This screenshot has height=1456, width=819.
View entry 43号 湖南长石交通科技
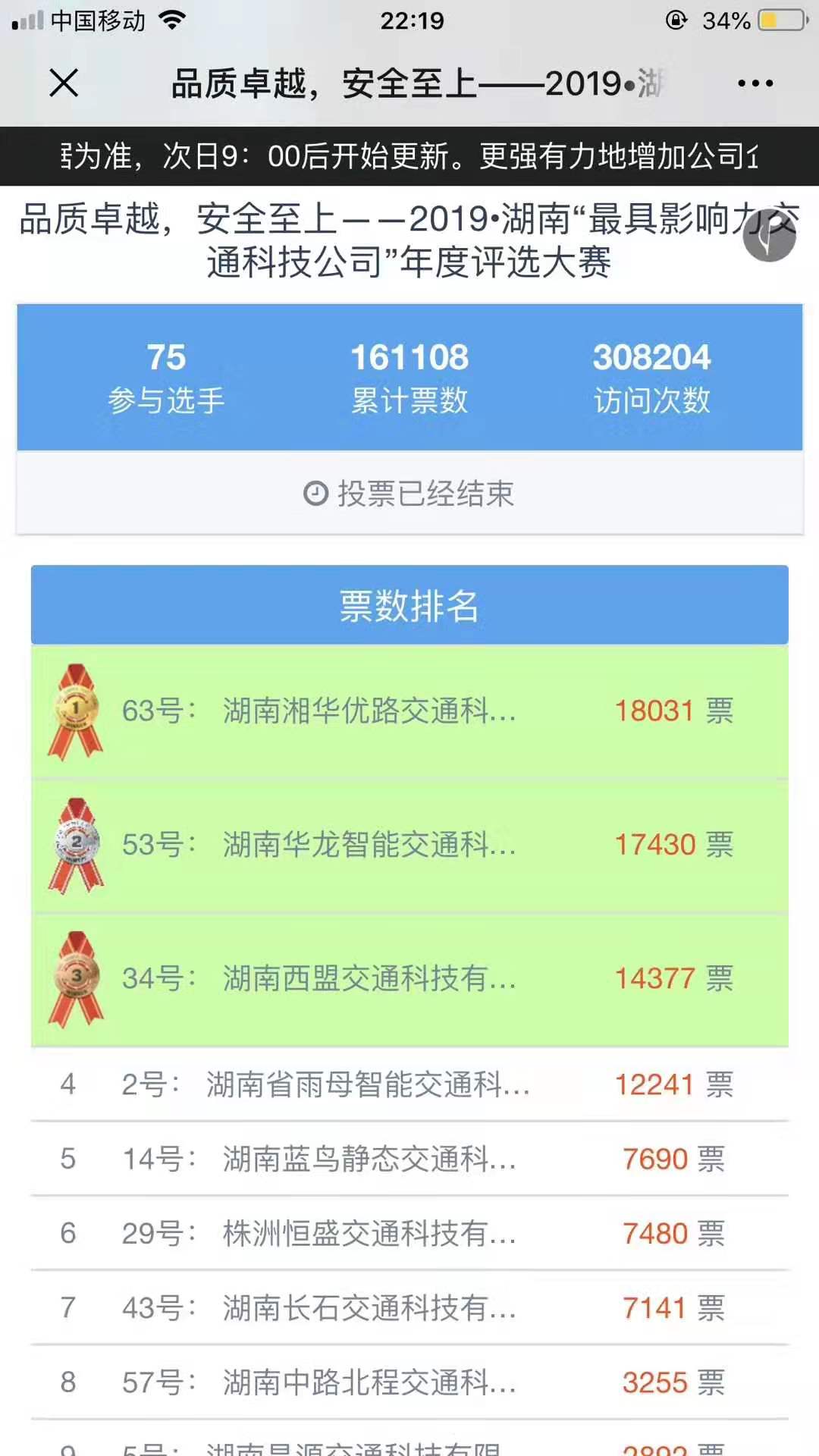tap(369, 1307)
